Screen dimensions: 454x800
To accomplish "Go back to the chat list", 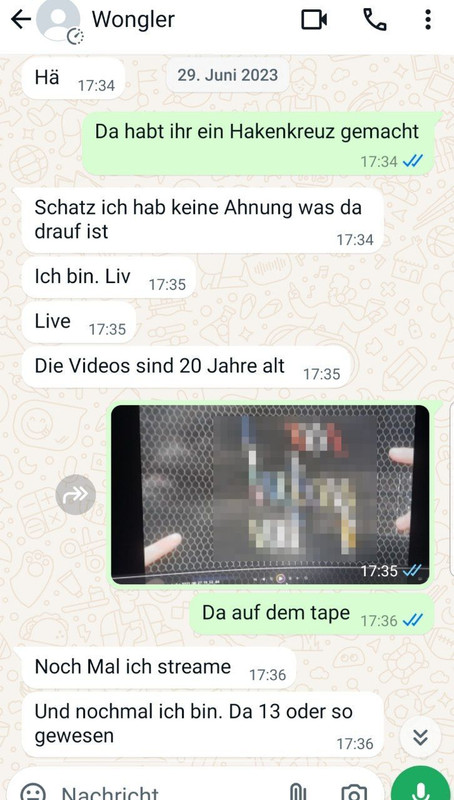I will click(x=21, y=20).
